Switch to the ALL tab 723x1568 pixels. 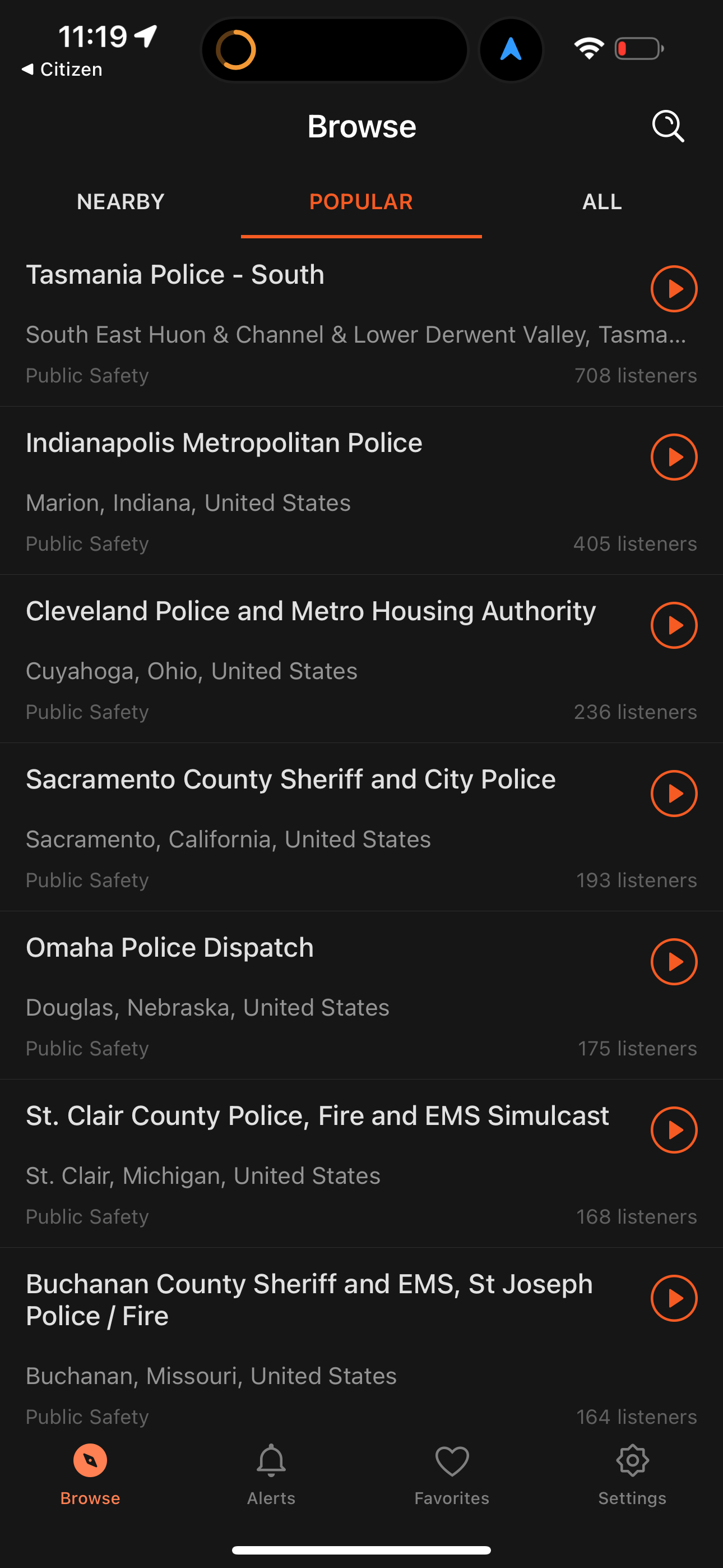[601, 201]
